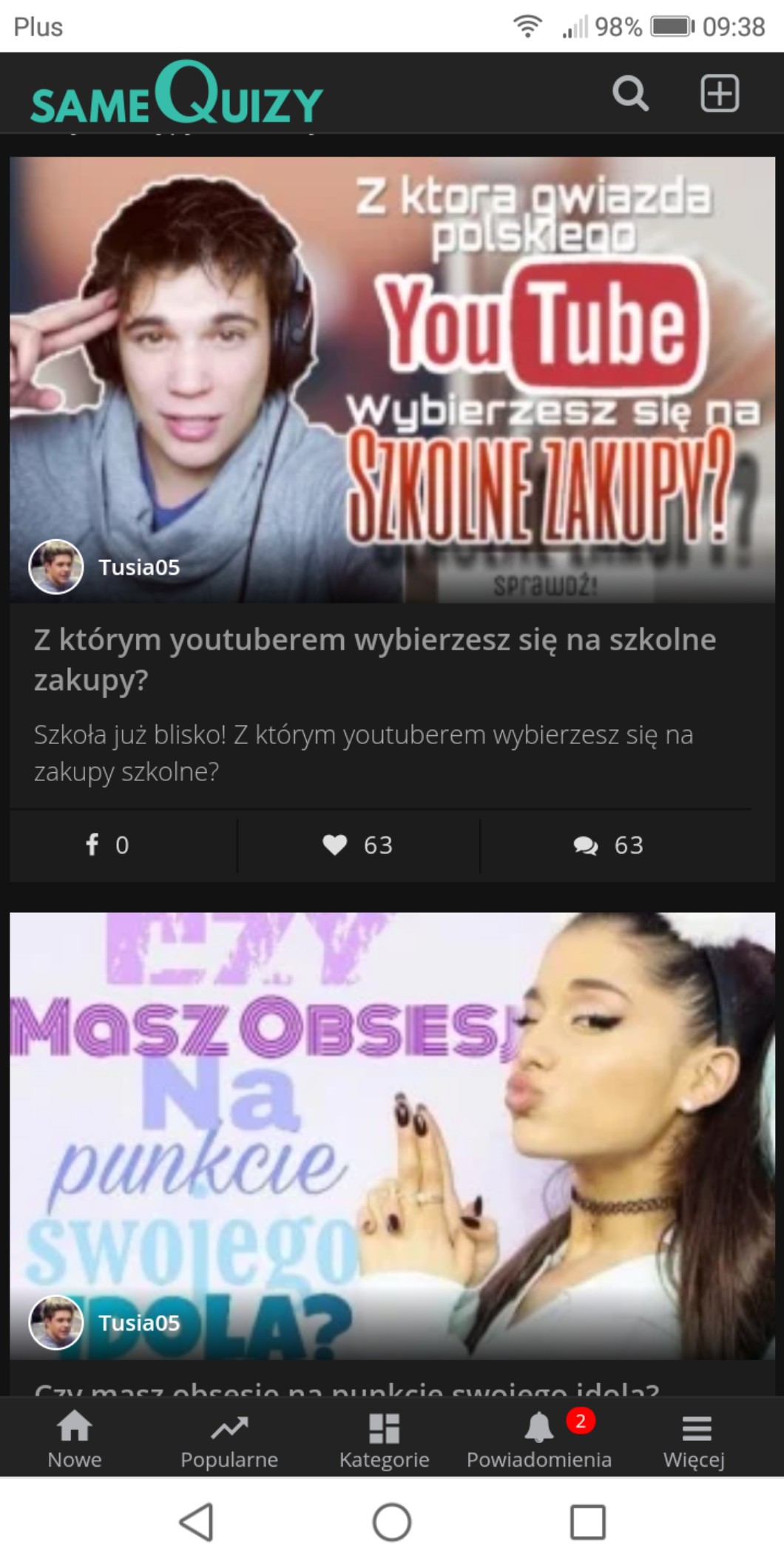
Task: Open the search icon in header
Action: pyautogui.click(x=630, y=93)
